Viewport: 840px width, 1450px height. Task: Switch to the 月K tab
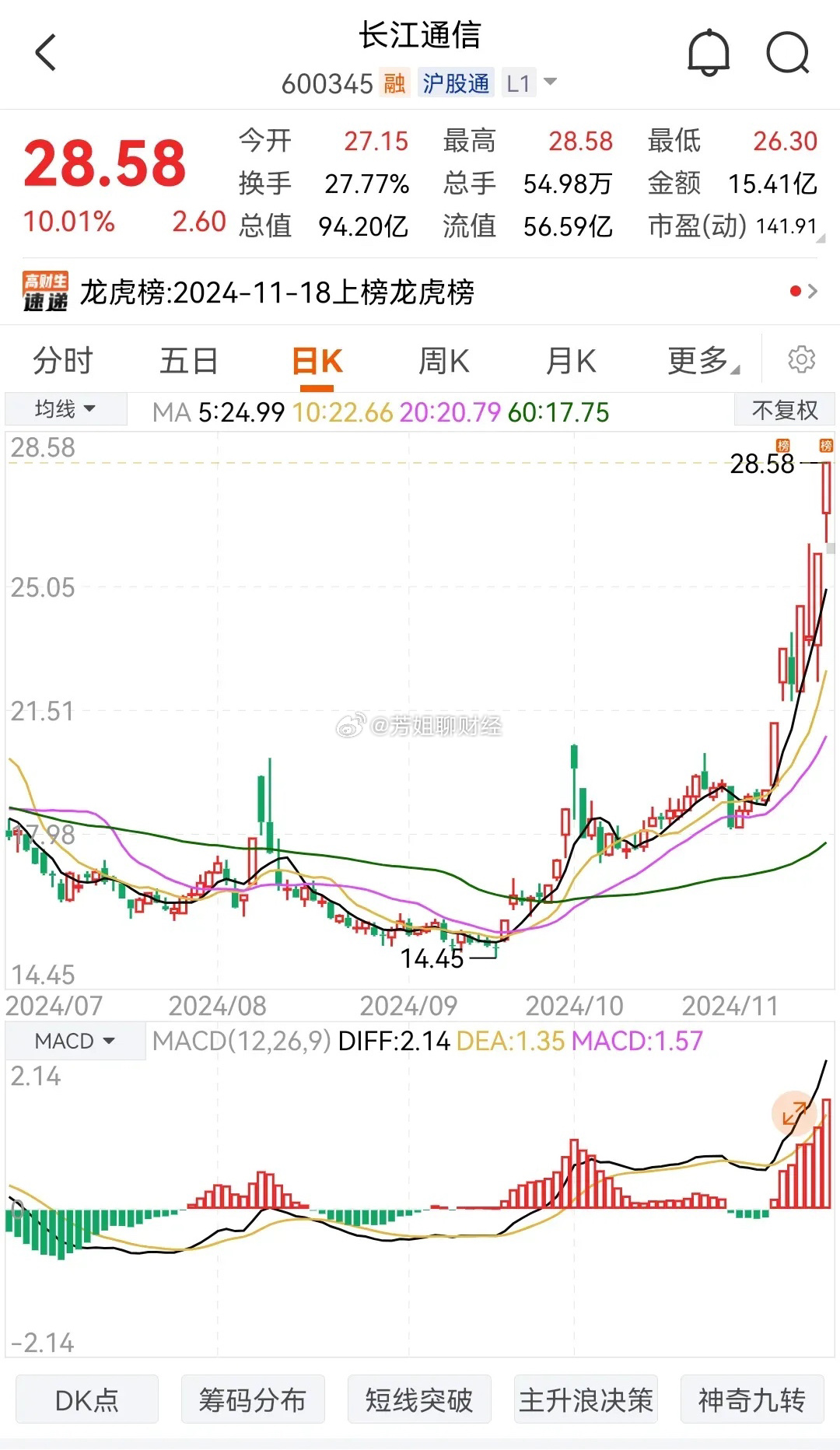coord(571,361)
